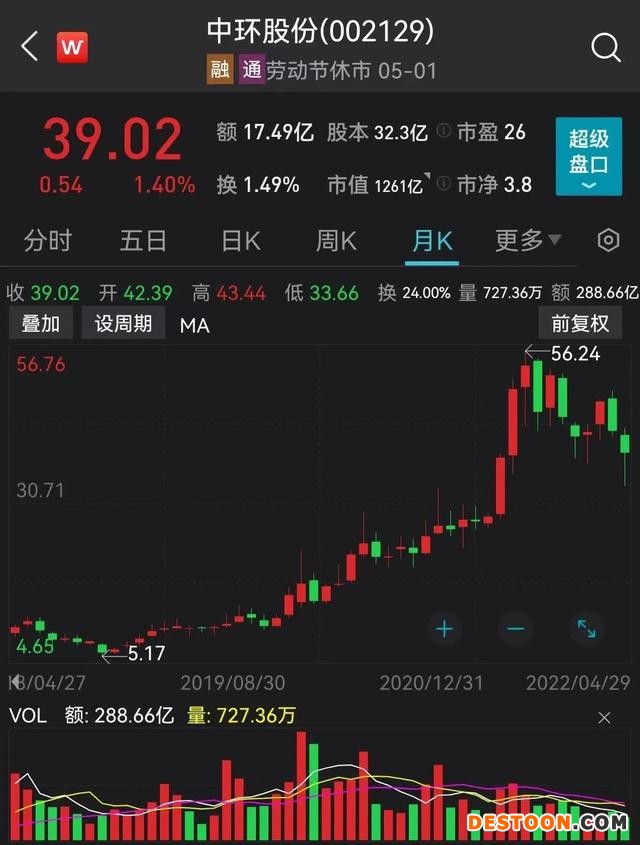Image resolution: width=640 pixels, height=845 pixels.
Task: Open chart settings hexagon icon
Action: pyautogui.click(x=608, y=241)
